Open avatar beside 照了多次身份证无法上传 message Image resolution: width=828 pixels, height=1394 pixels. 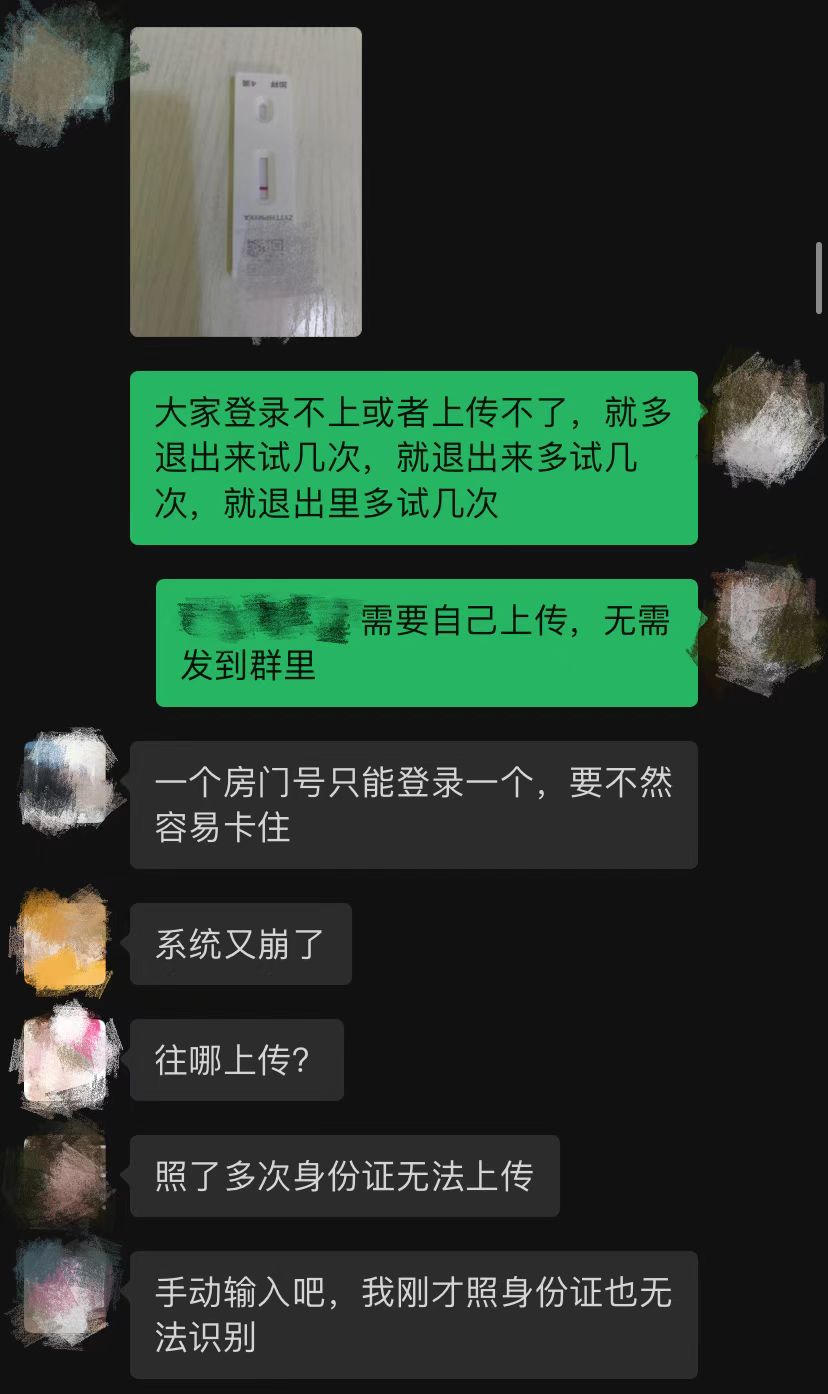pyautogui.click(x=65, y=1174)
